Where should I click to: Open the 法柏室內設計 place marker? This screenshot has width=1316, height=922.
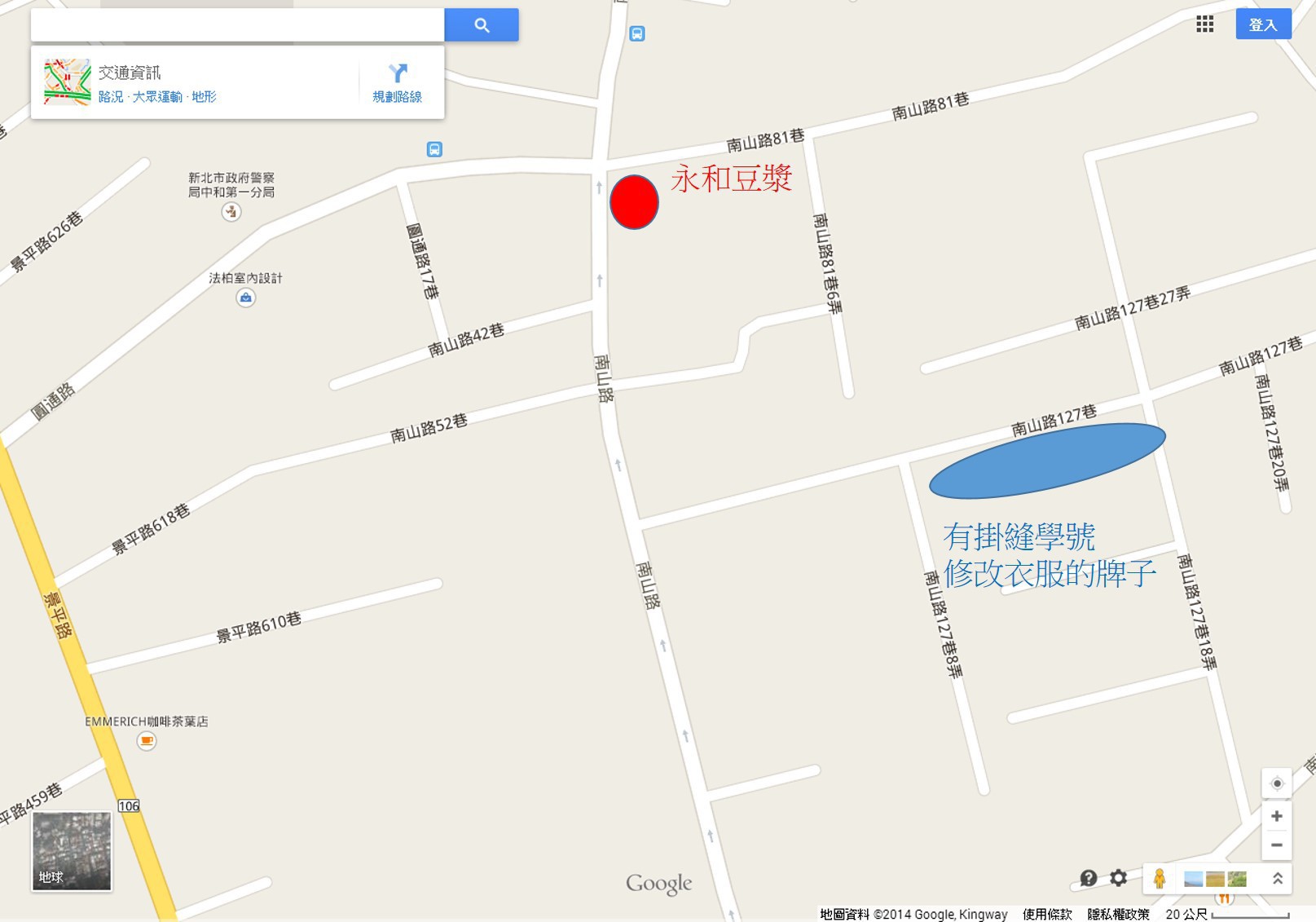(x=245, y=298)
